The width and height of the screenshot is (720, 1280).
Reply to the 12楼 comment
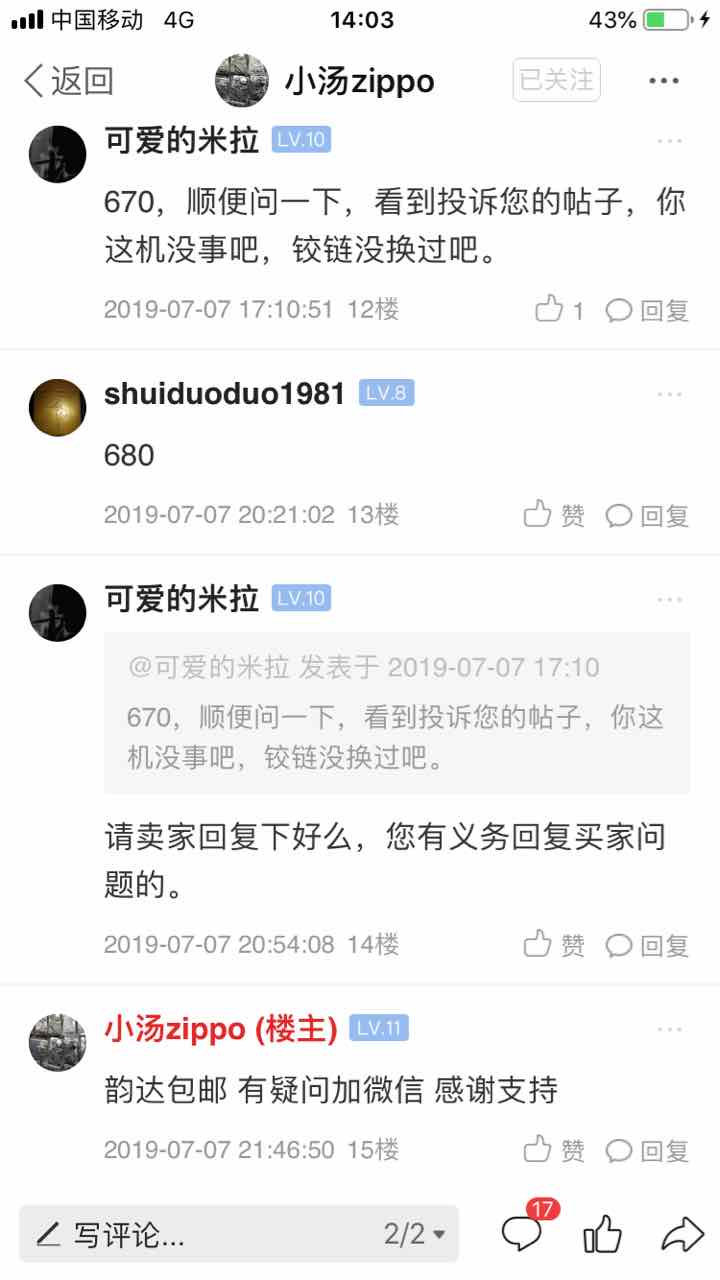648,310
